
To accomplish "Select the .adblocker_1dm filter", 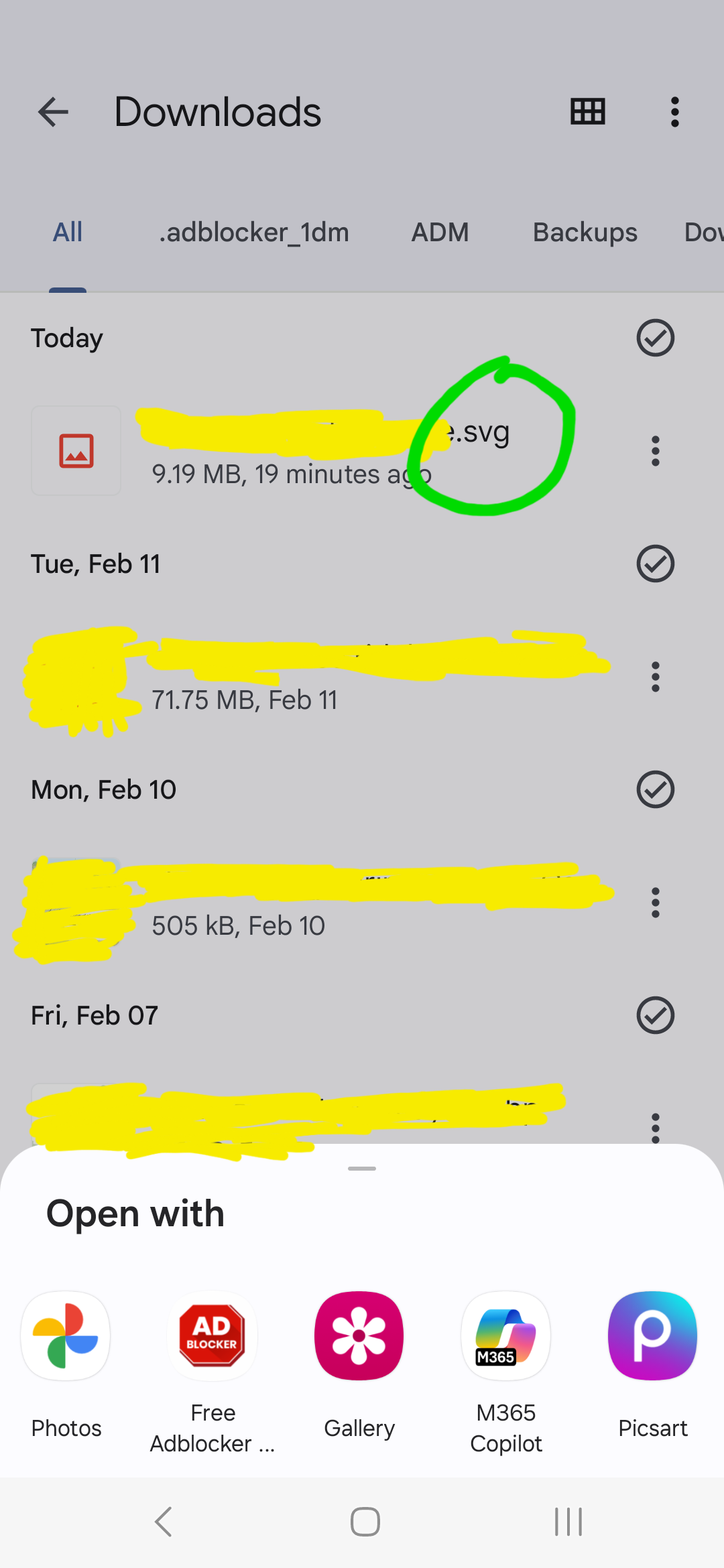I will click(254, 232).
